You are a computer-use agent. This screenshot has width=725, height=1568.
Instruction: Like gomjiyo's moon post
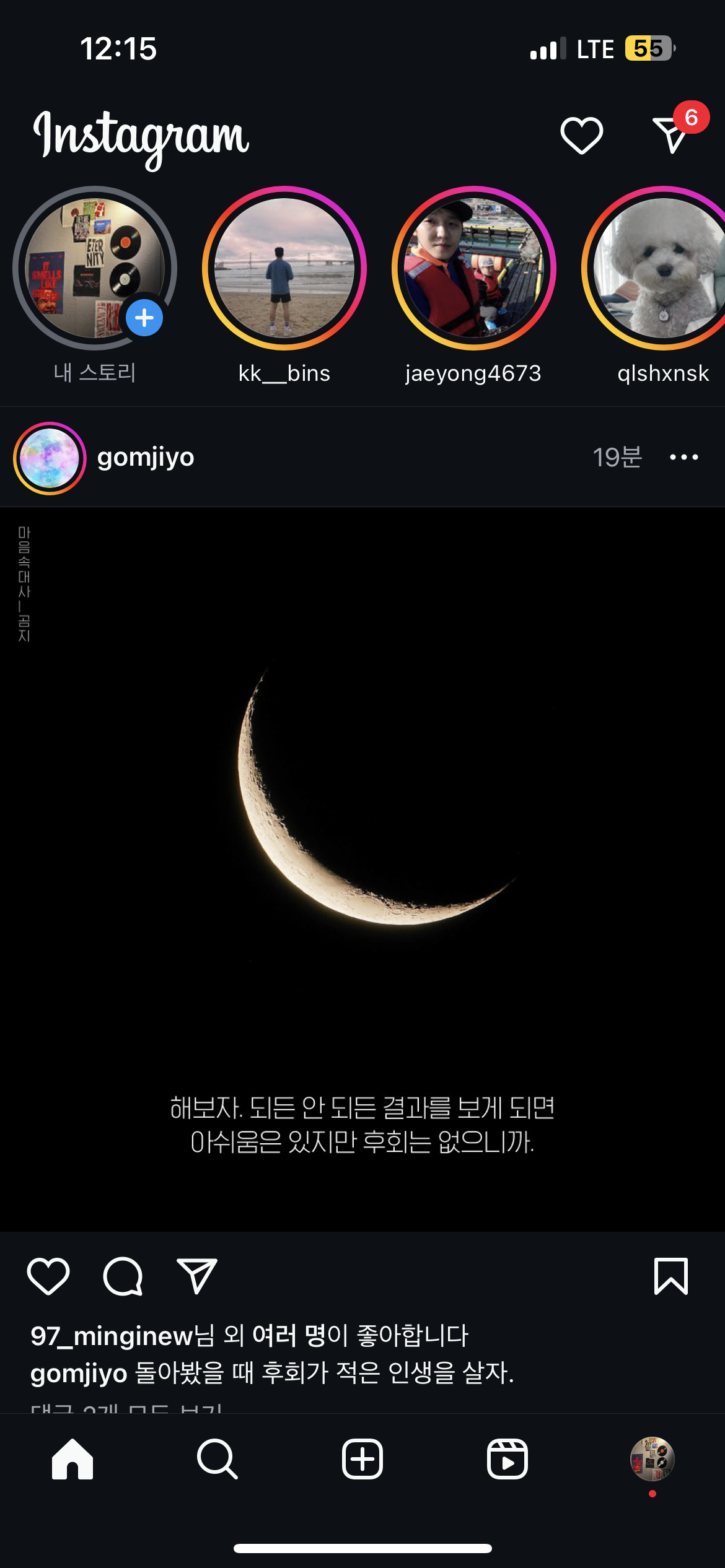click(48, 1276)
